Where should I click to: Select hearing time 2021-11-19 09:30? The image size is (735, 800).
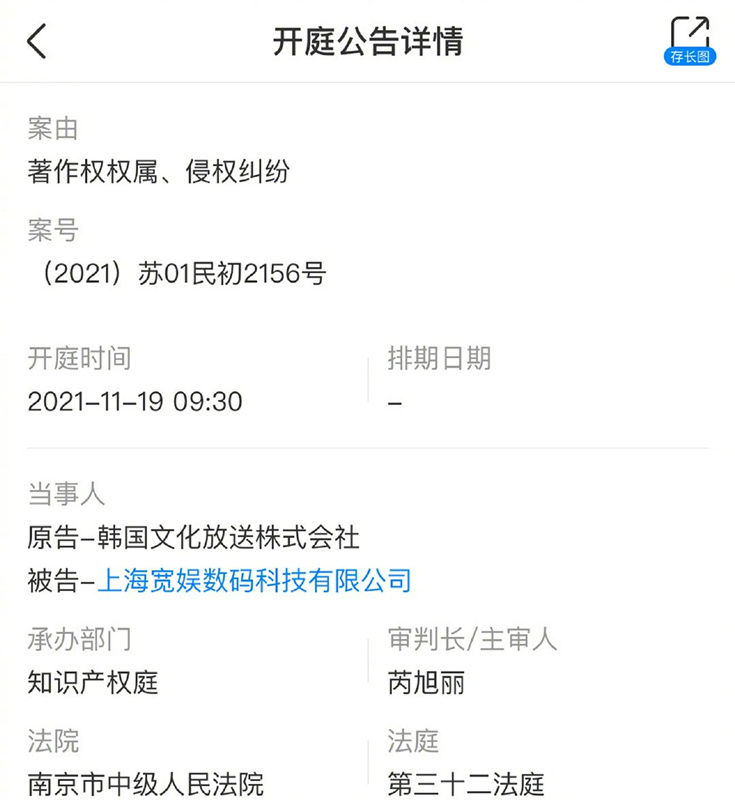pos(135,402)
